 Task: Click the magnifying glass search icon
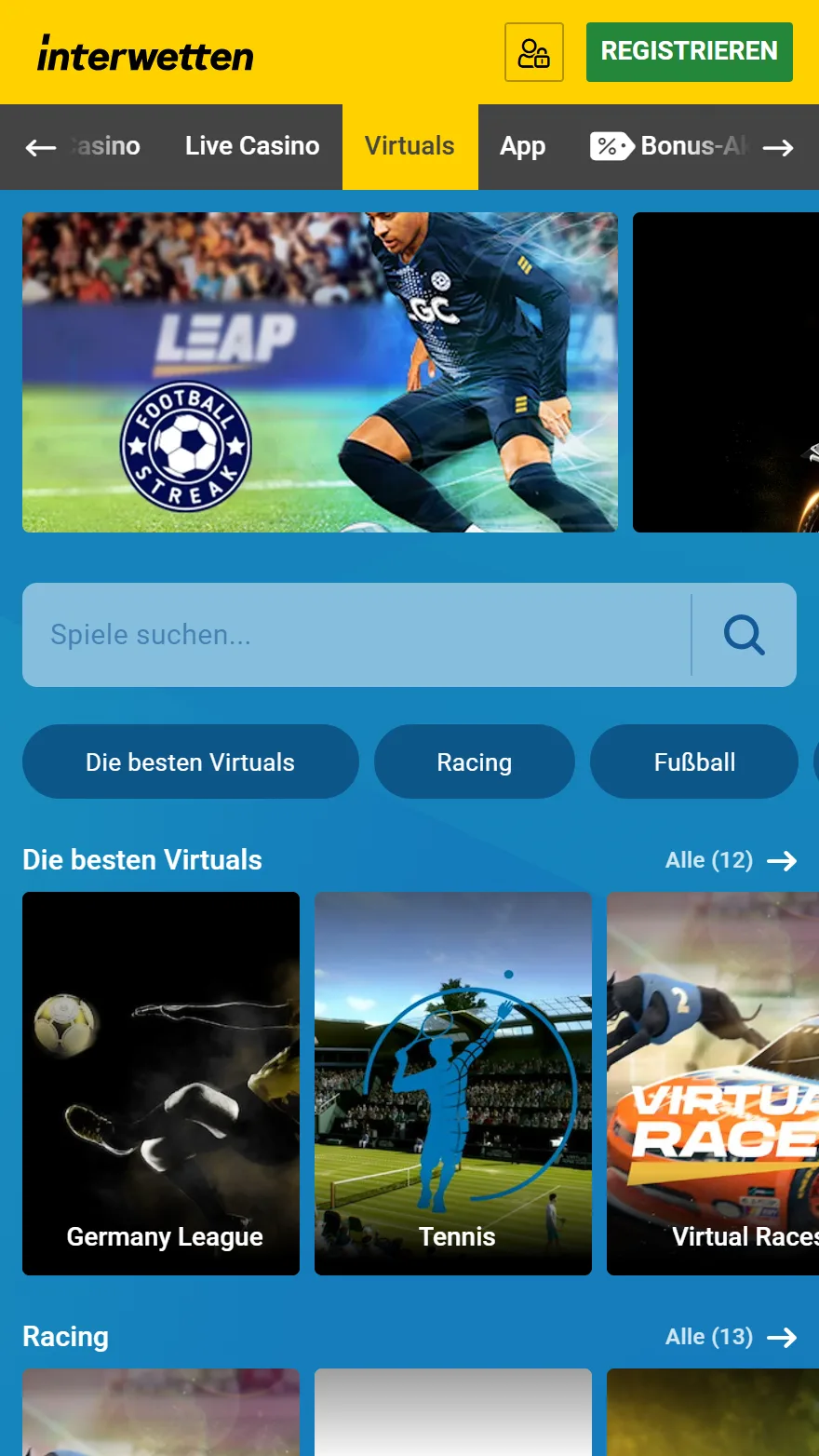coord(743,634)
